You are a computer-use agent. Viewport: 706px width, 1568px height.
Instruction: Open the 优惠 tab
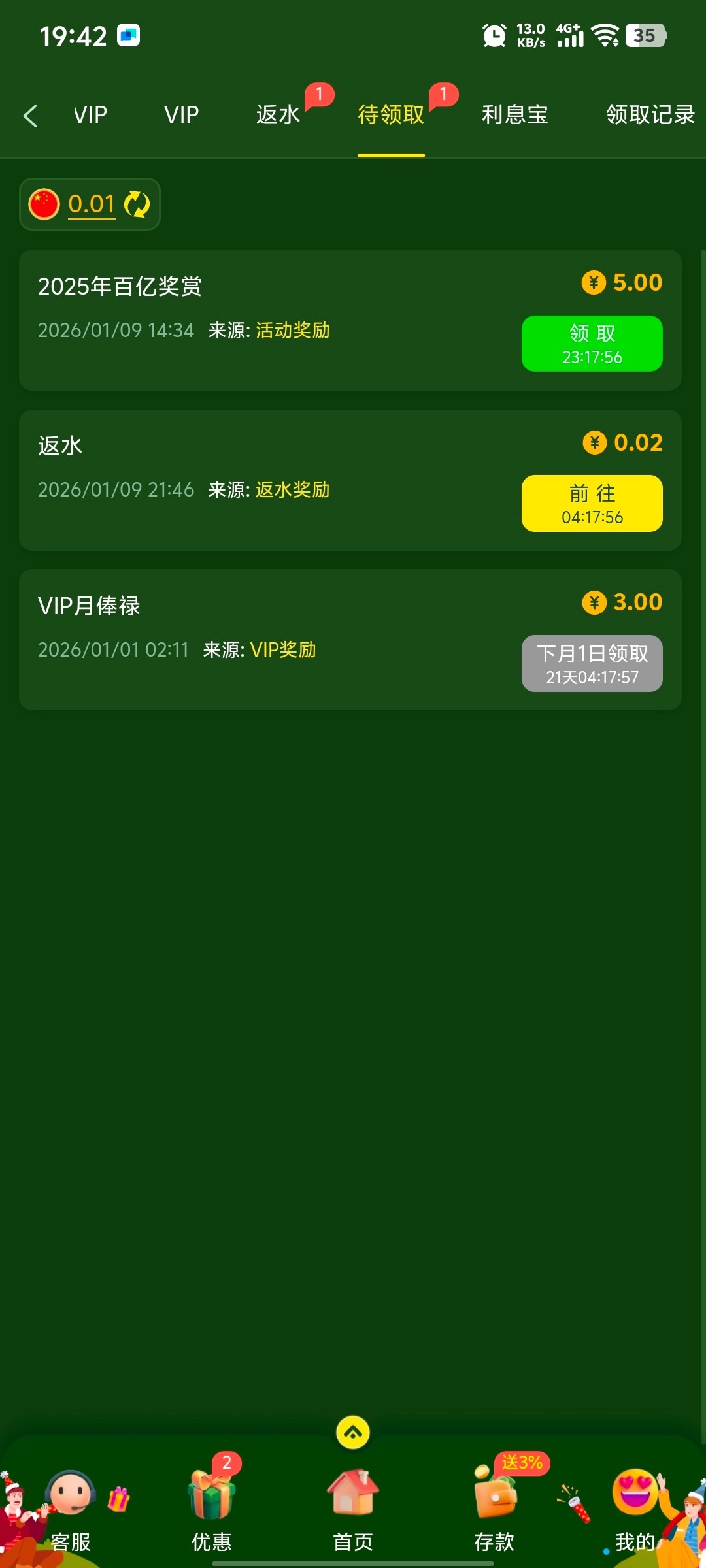211,1509
